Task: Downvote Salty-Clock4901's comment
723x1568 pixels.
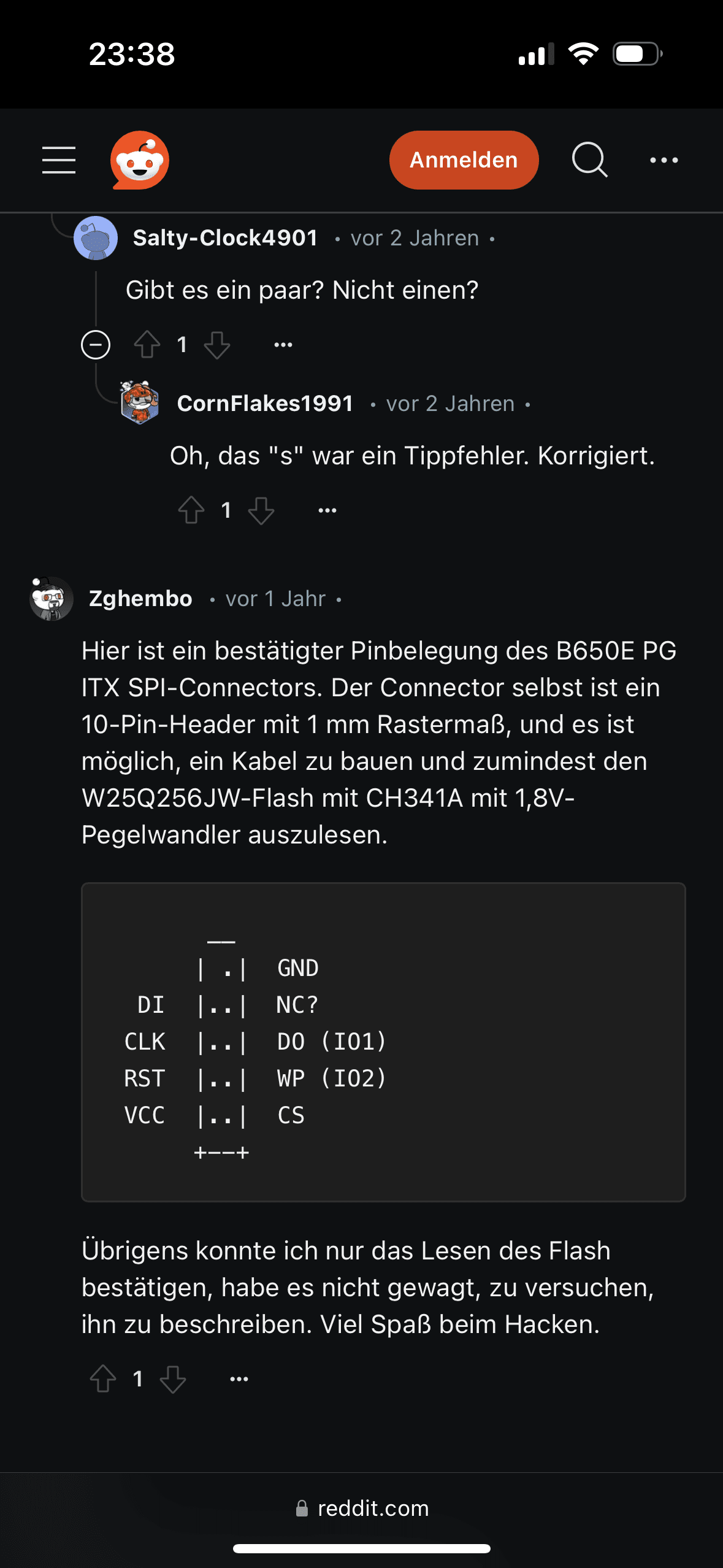Action: pyautogui.click(x=217, y=345)
